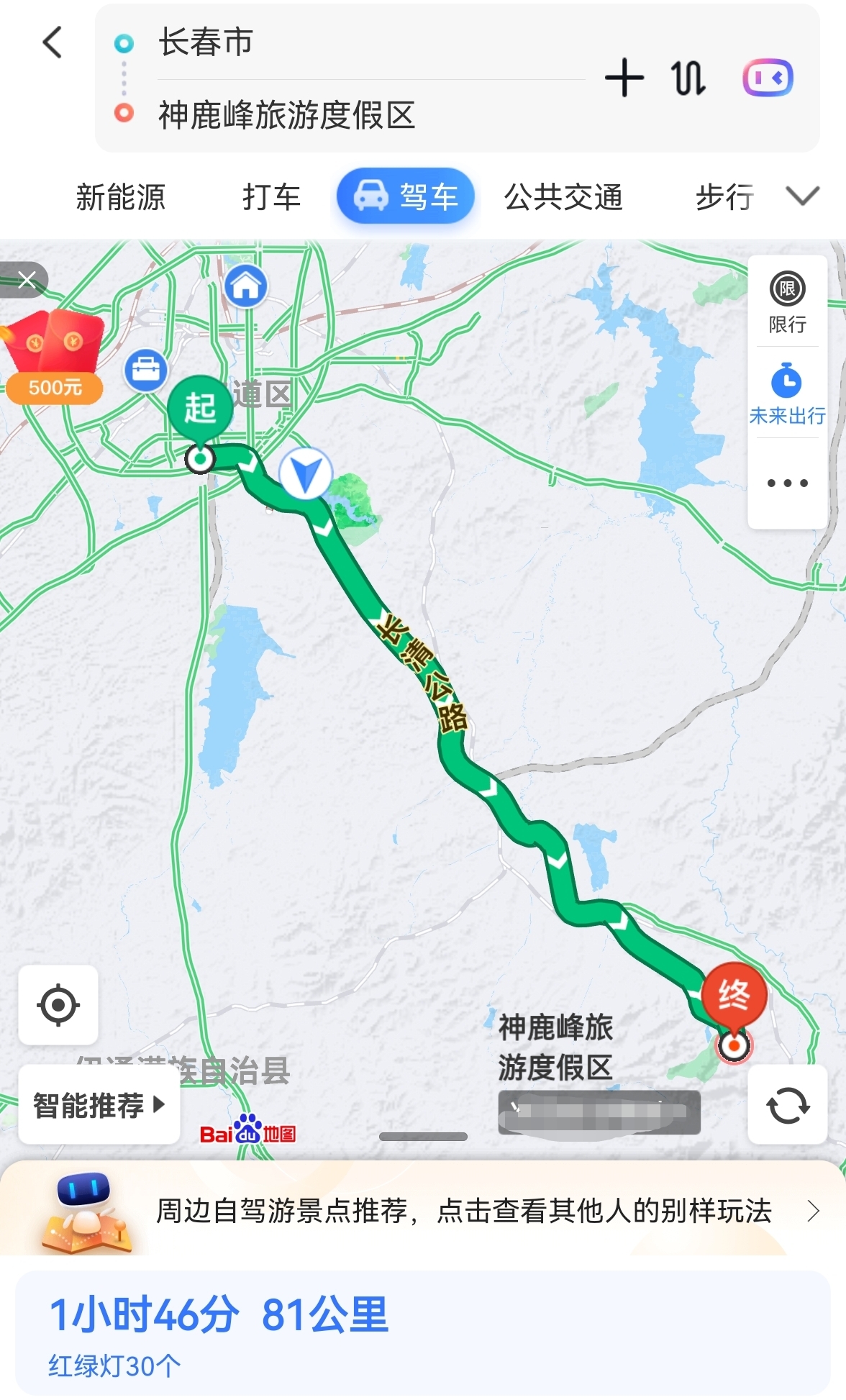This screenshot has width=846, height=1400.
Task: Select the 打车 taxi tab
Action: pos(272,196)
